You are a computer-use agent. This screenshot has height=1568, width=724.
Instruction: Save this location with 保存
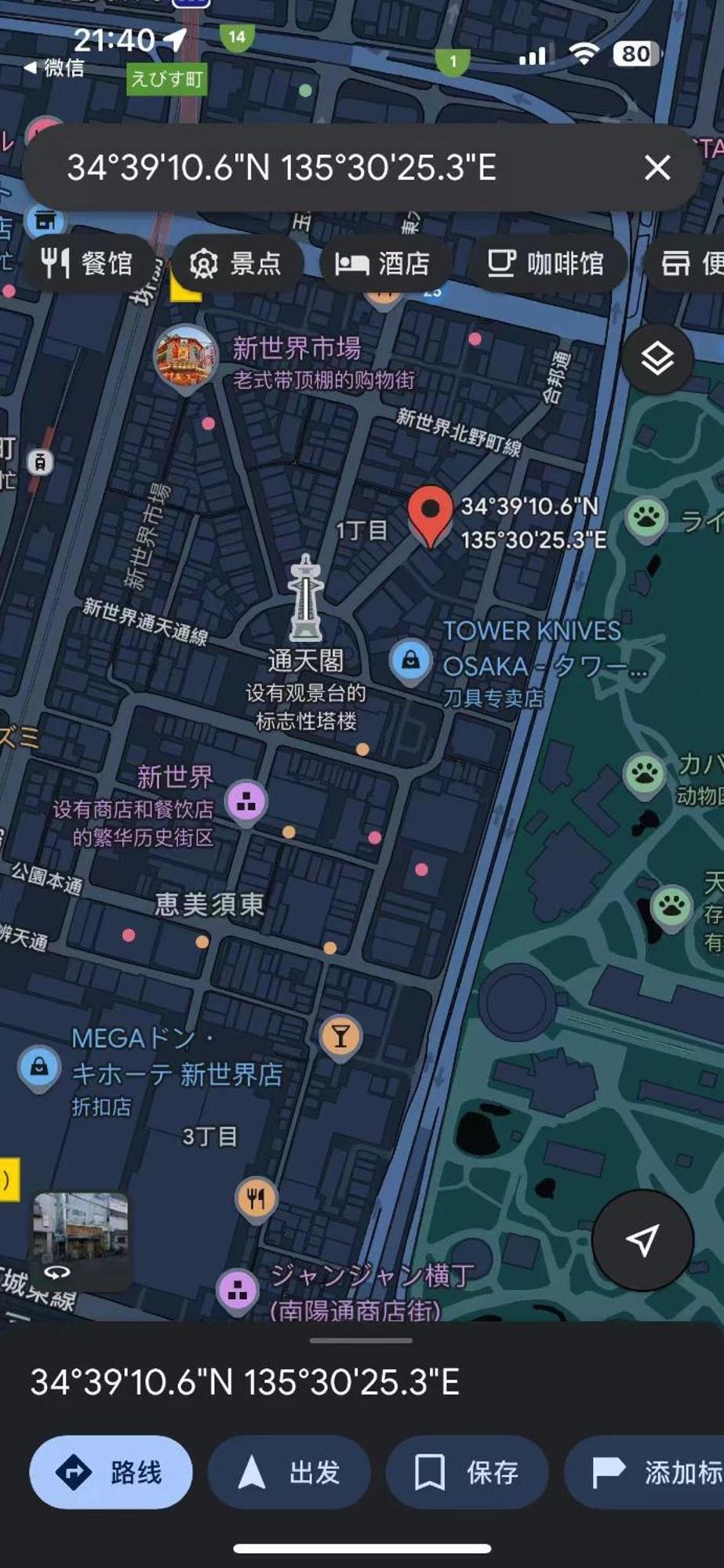coord(467,1472)
